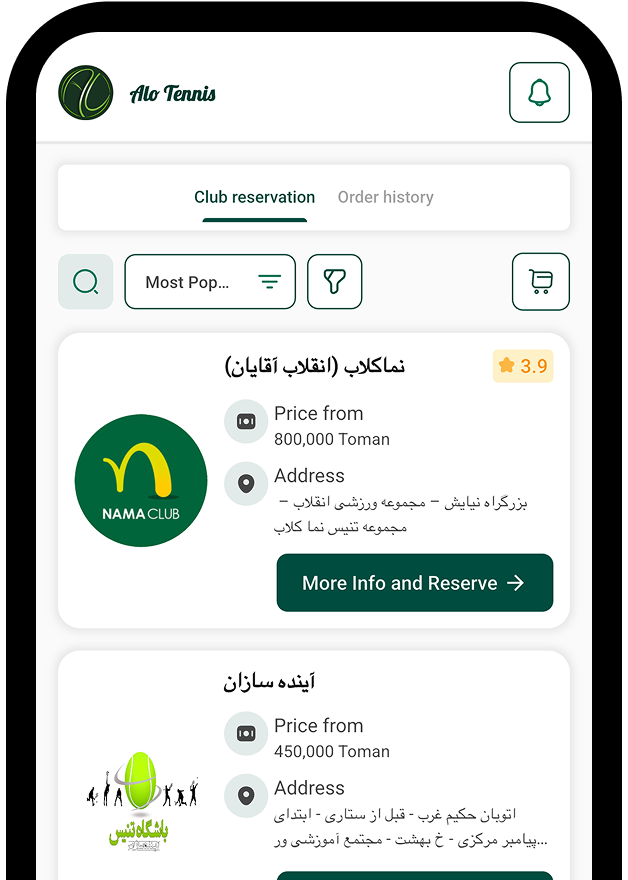
Task: Tap the search icon button
Action: pyautogui.click(x=86, y=282)
